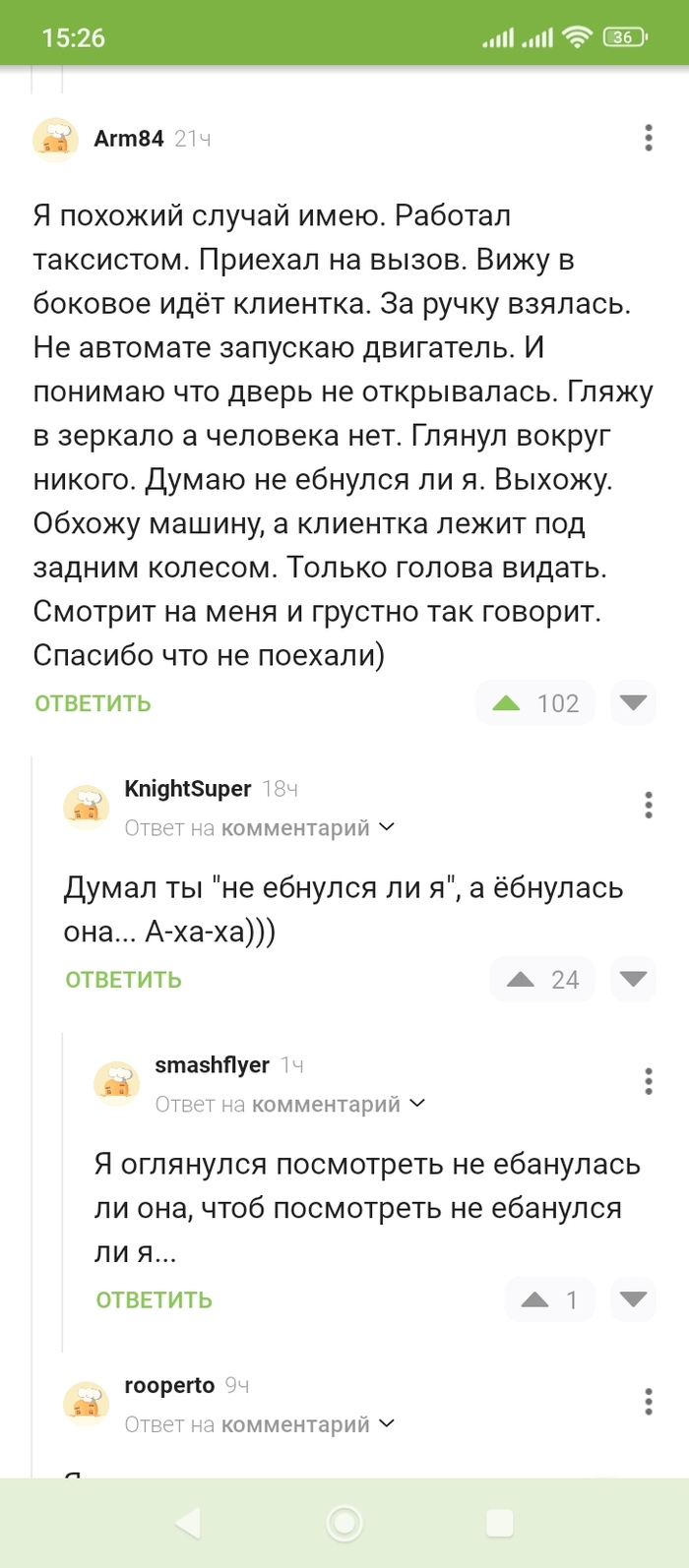Reply to KnightSuper's comment
Screen dimensions: 689x1568
coord(123,980)
